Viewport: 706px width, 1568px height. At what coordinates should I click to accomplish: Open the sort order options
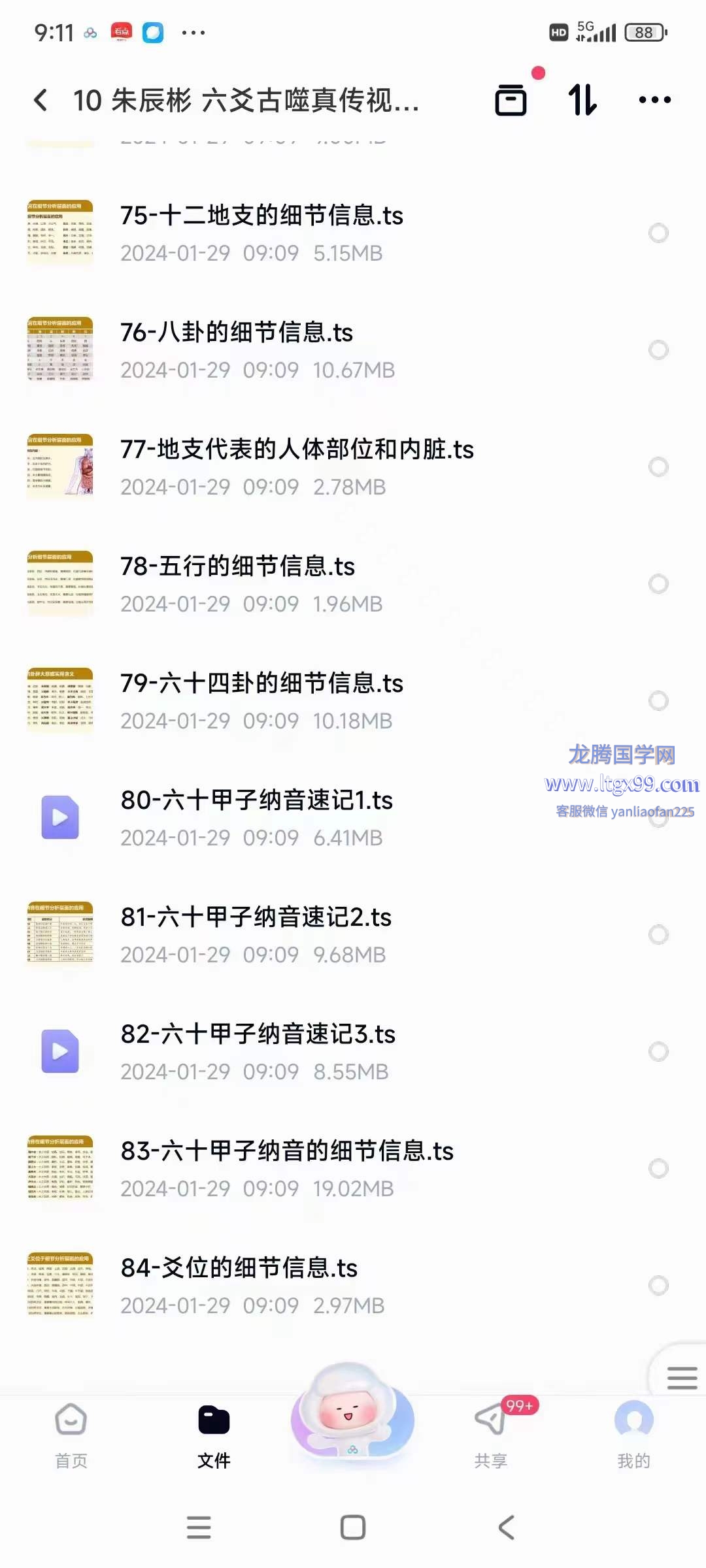tap(582, 100)
